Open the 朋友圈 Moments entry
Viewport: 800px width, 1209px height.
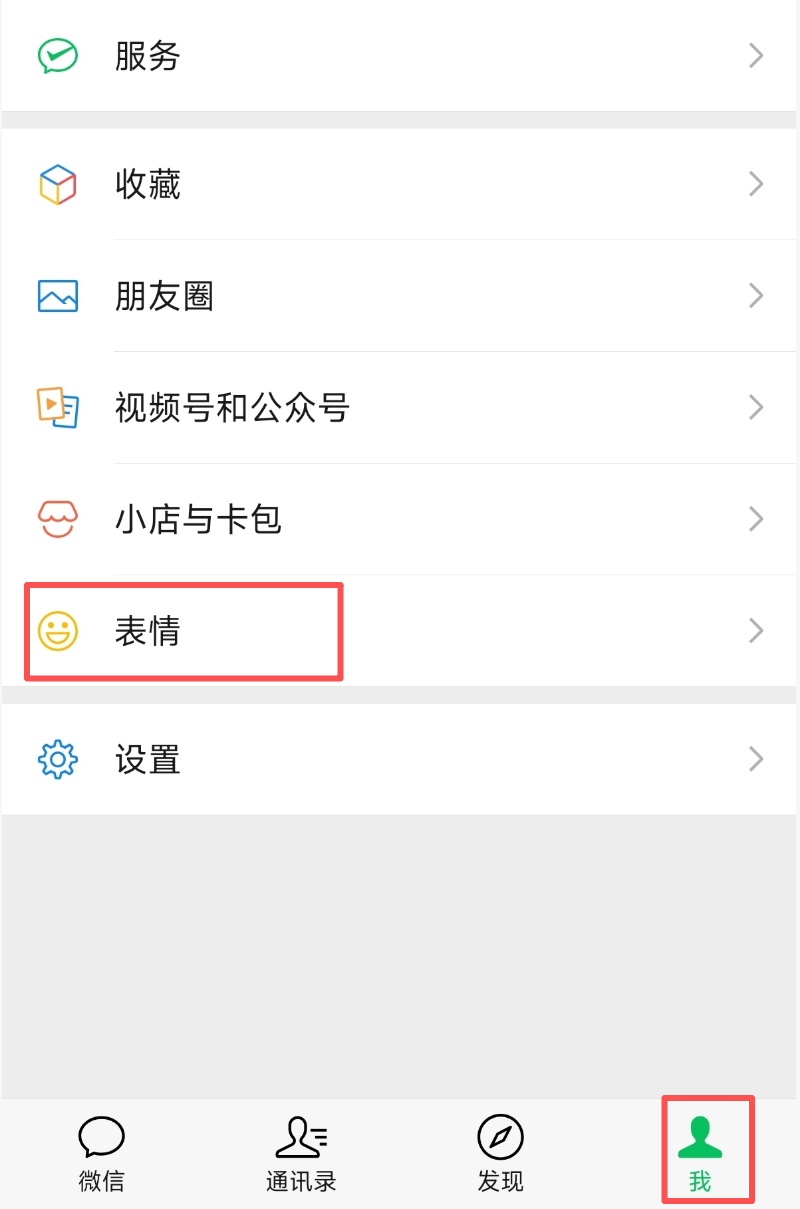(400, 296)
